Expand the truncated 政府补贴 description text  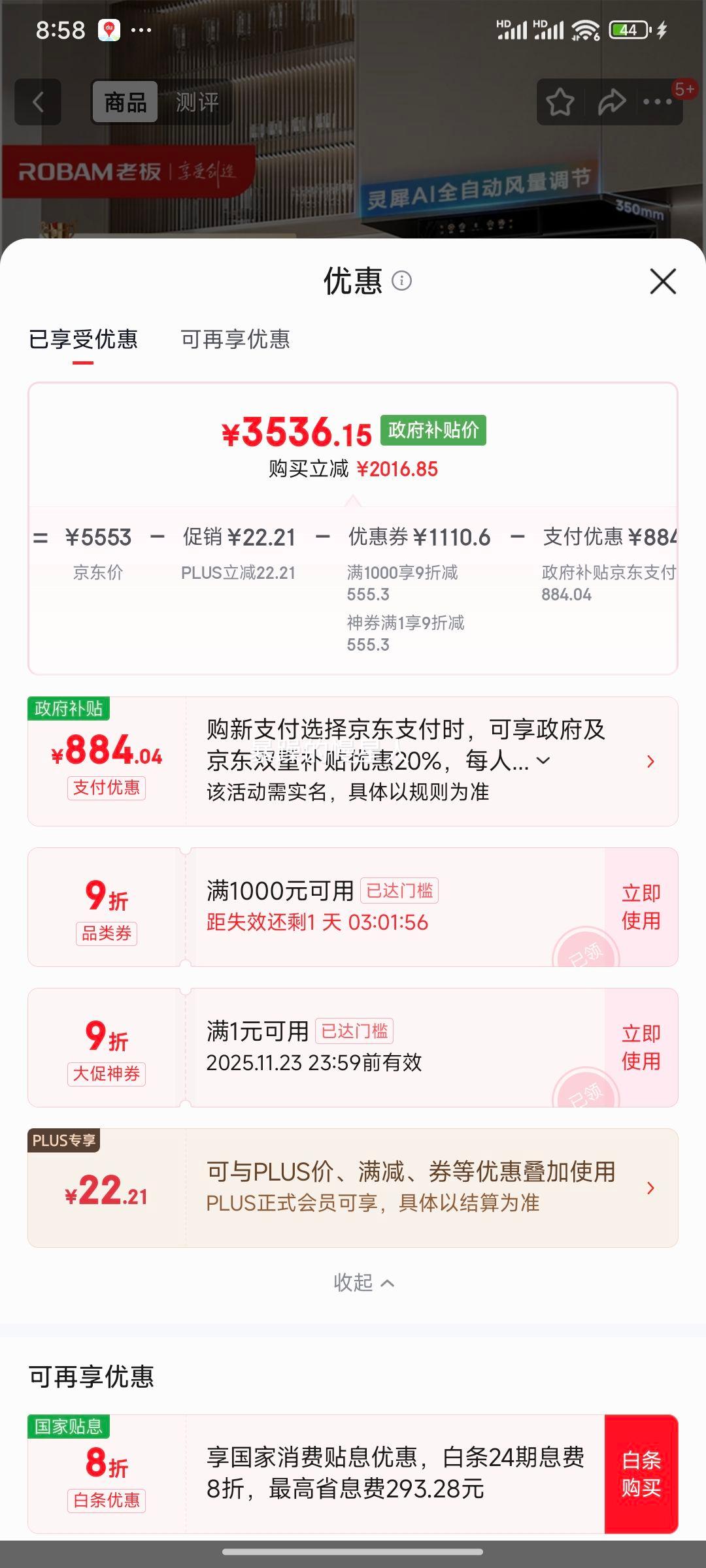543,760
